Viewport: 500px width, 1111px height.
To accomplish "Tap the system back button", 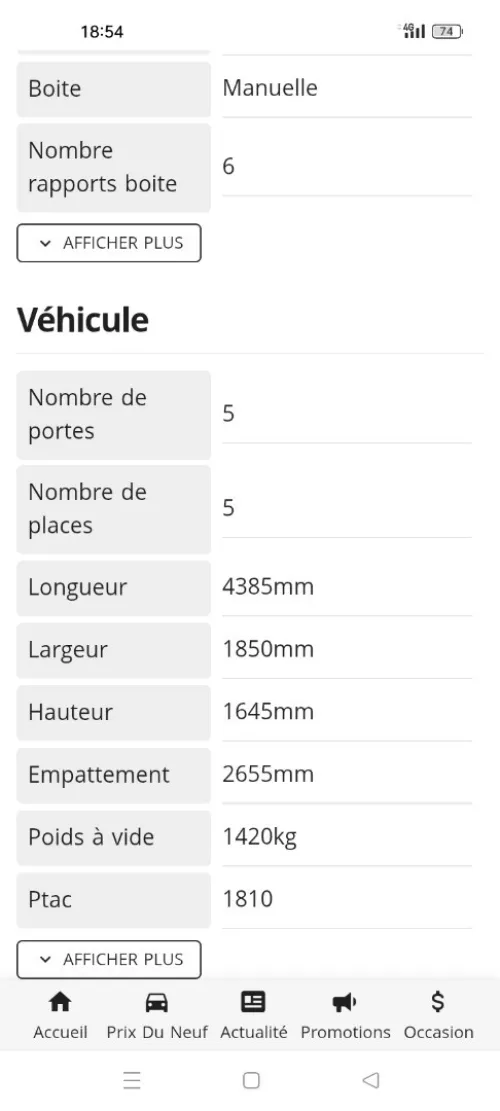I will coord(370,1080).
